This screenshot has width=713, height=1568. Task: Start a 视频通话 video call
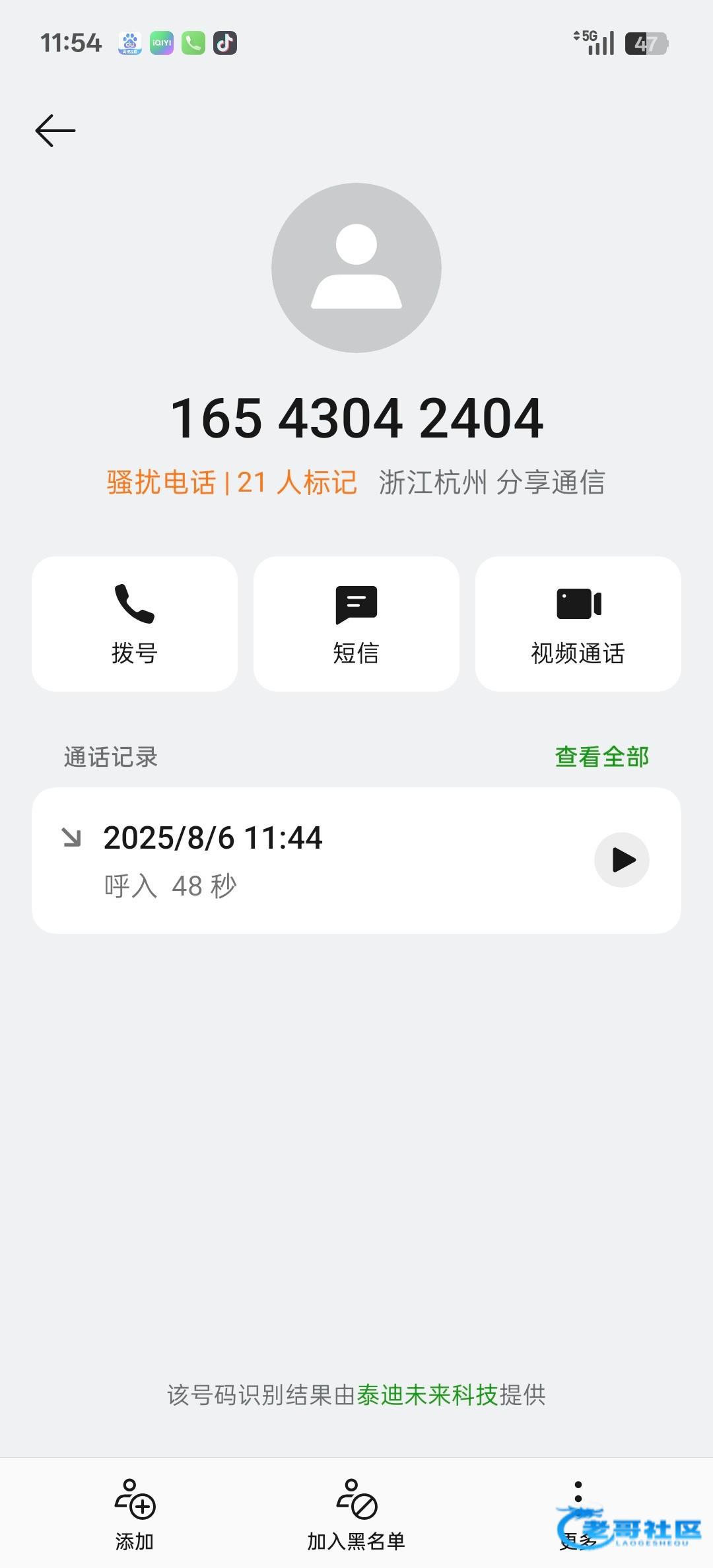pos(578,624)
